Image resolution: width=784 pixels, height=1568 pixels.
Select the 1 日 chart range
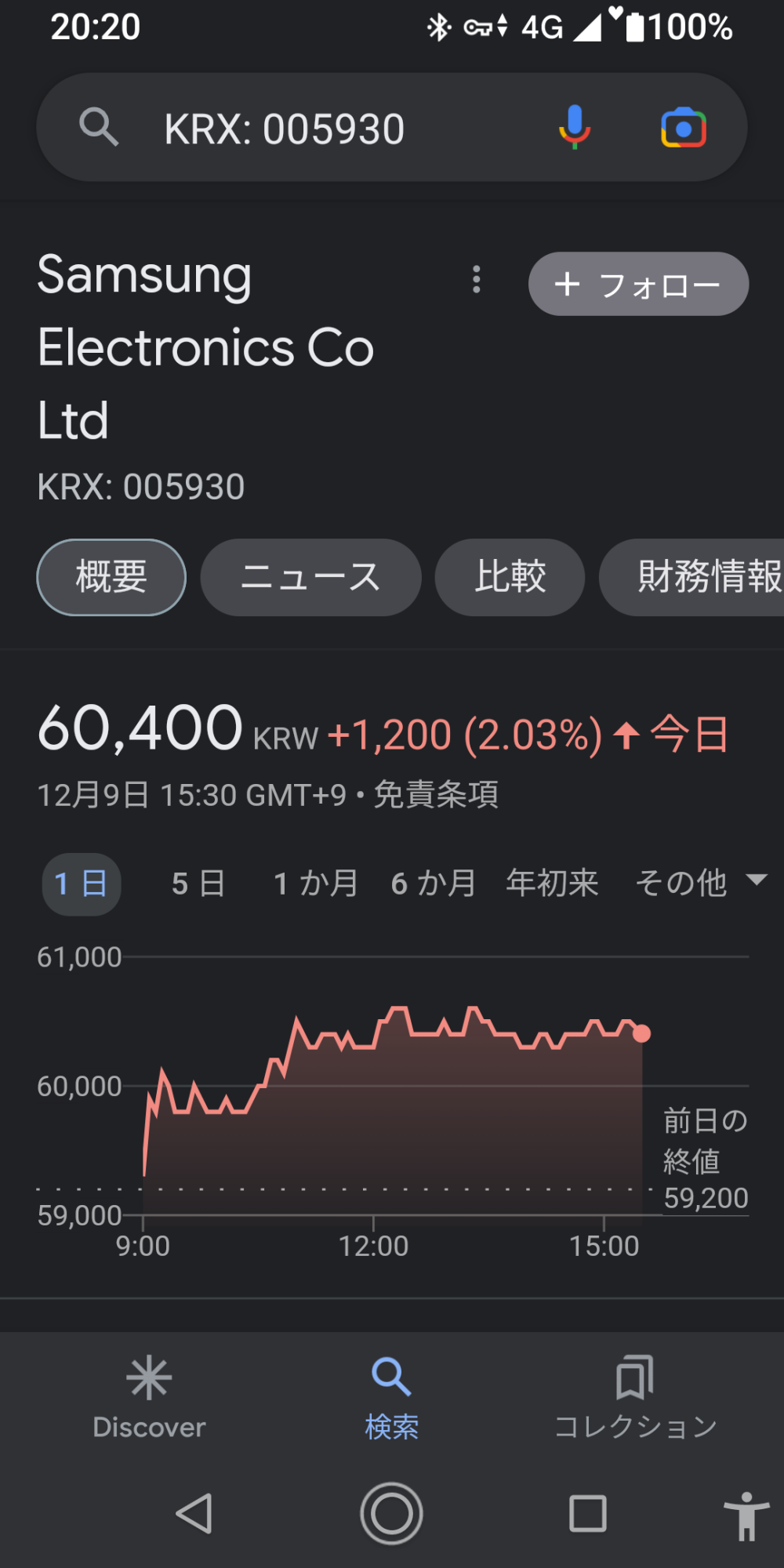(82, 884)
